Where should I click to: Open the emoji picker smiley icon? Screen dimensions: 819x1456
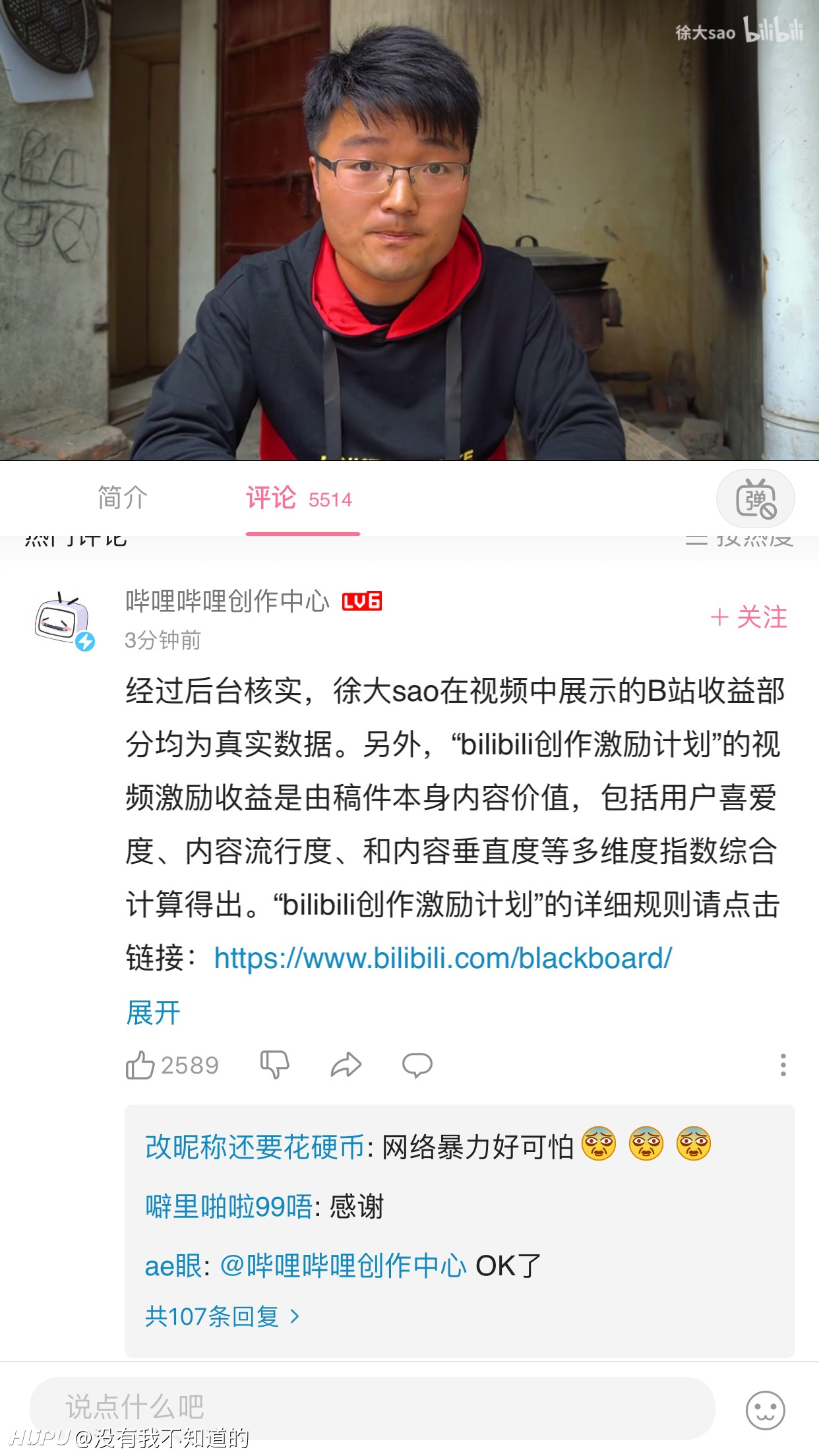pos(765,1410)
